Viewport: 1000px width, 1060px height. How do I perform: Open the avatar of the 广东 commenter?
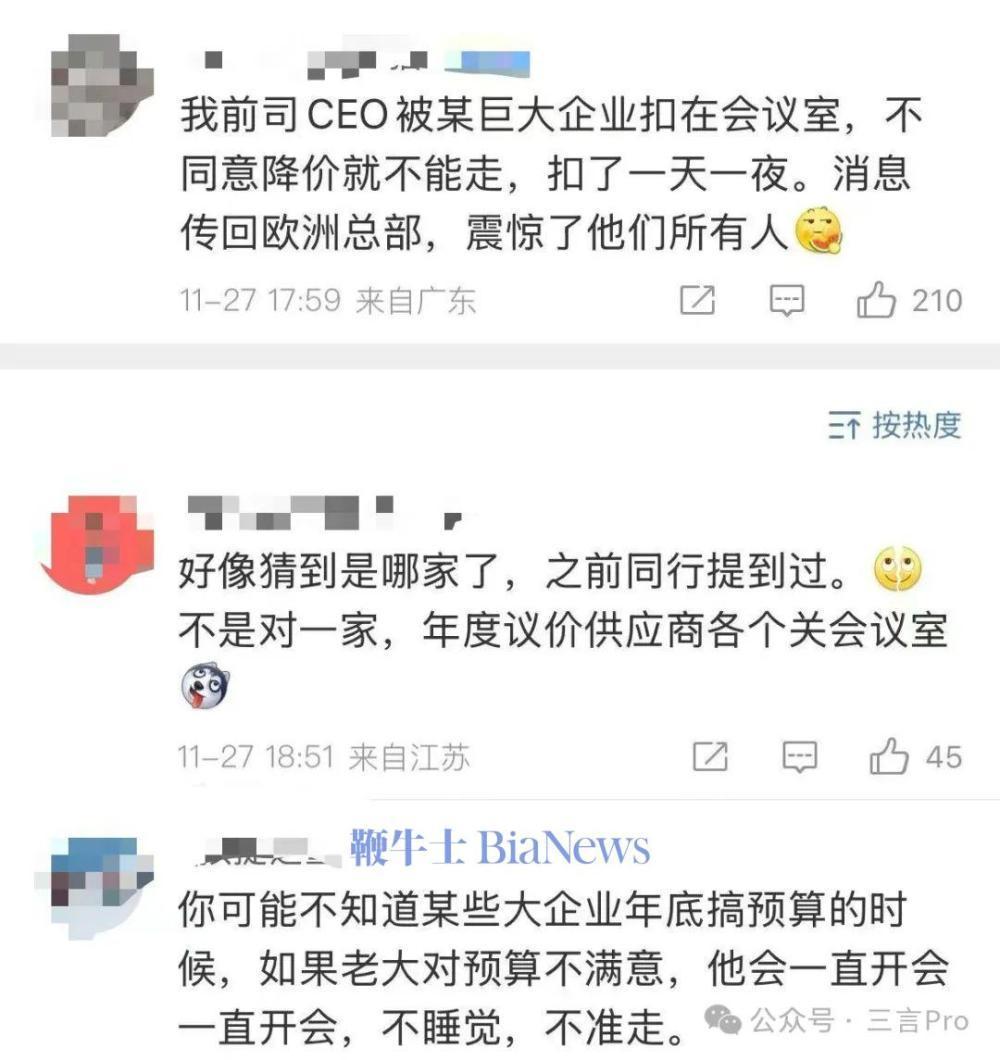click(100, 84)
